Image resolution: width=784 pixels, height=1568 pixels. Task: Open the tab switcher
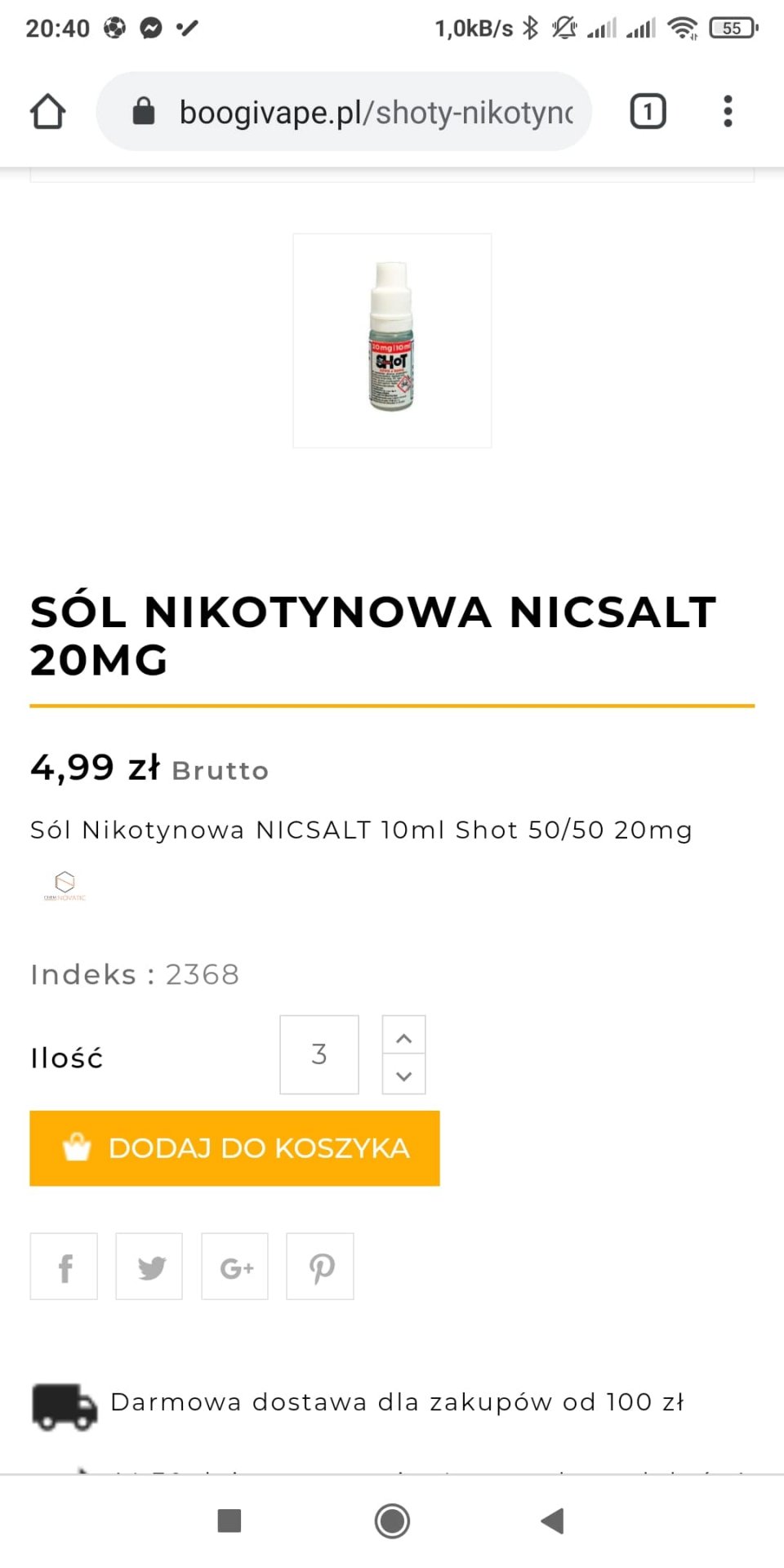(x=648, y=112)
